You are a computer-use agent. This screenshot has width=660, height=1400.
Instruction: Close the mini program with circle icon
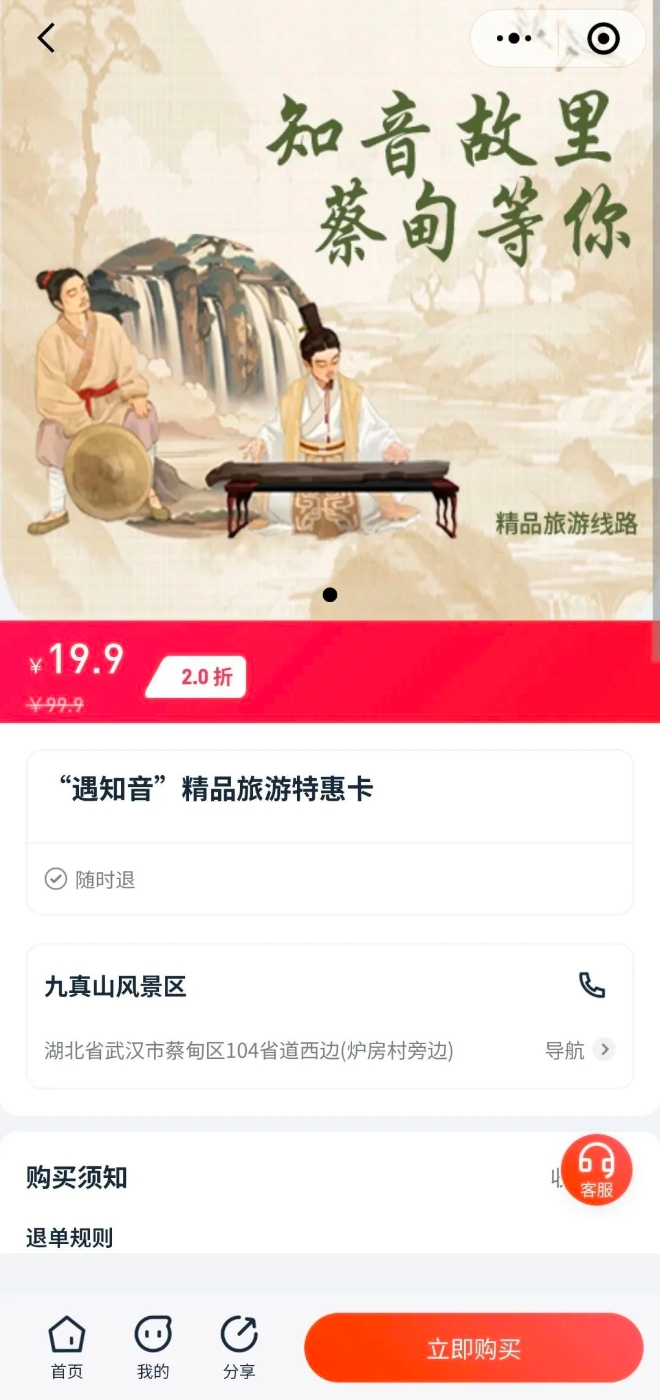[x=603, y=39]
